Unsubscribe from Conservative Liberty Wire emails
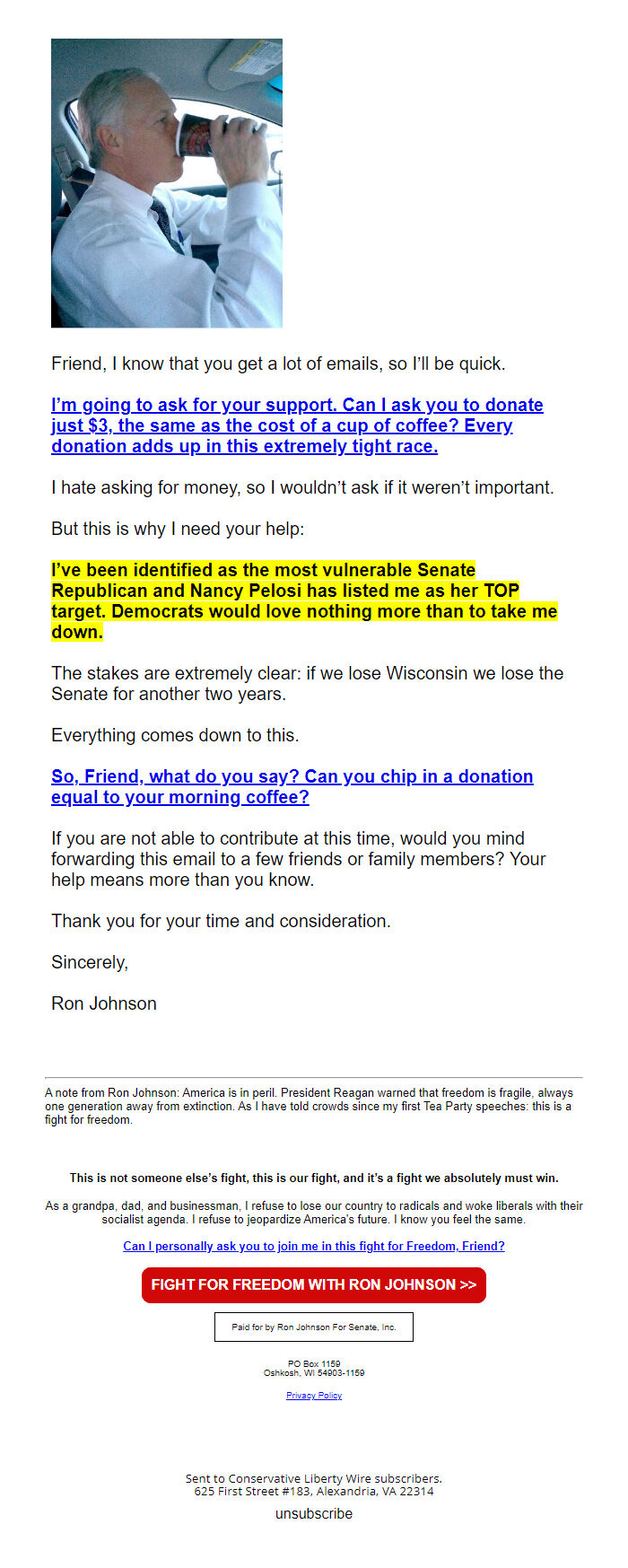Screen dimensions: 628x1568 313,1513
